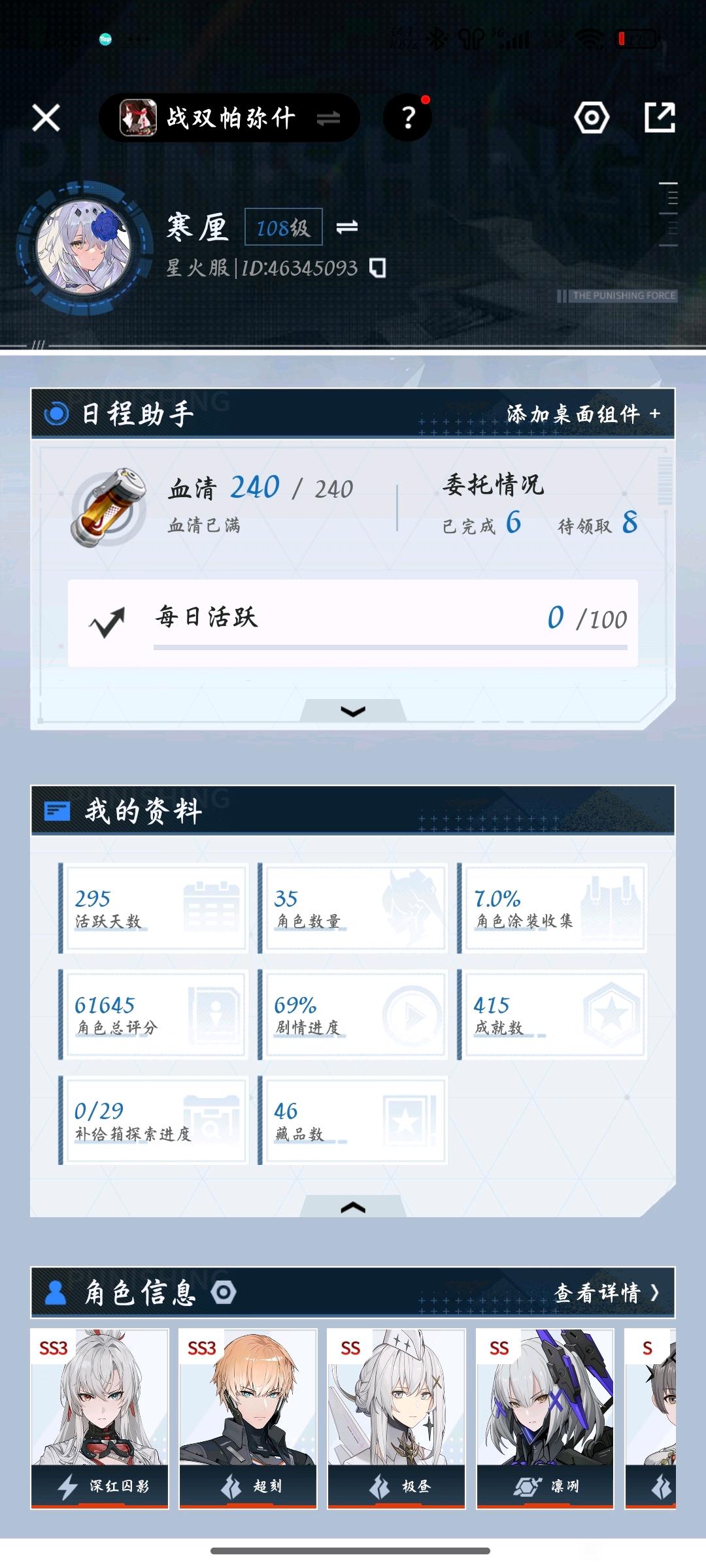
Task: Tap the share export icon
Action: (x=660, y=118)
